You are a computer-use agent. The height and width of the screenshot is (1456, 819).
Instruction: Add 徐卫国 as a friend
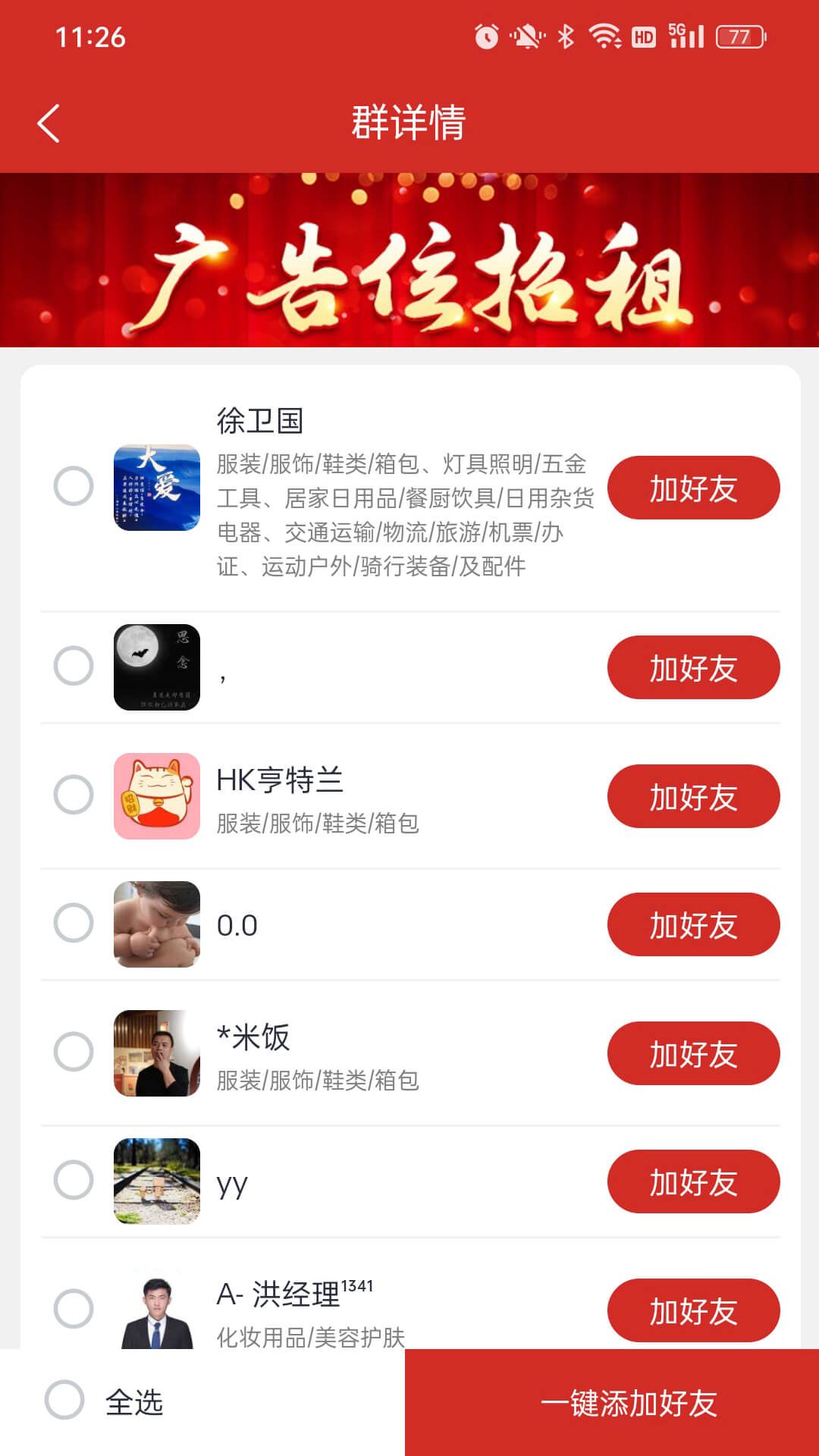(x=693, y=488)
